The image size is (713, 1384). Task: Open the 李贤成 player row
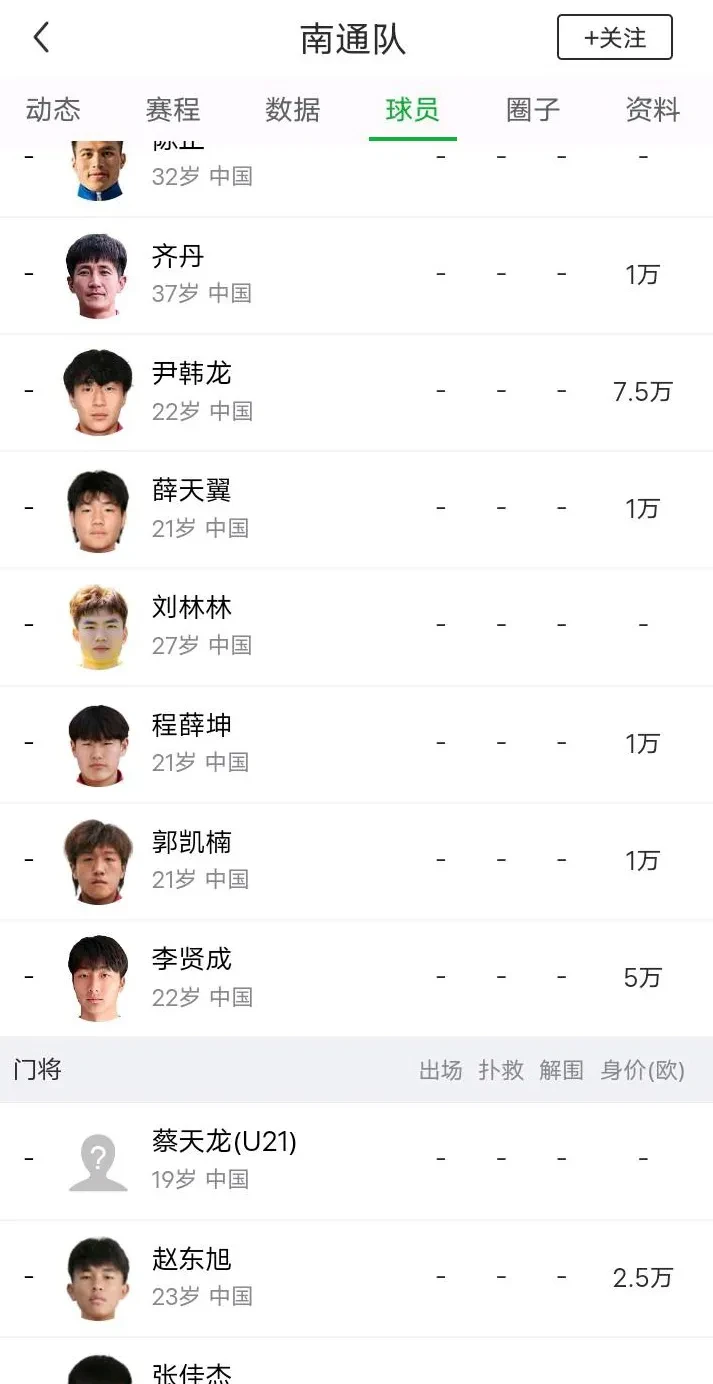tap(191, 976)
